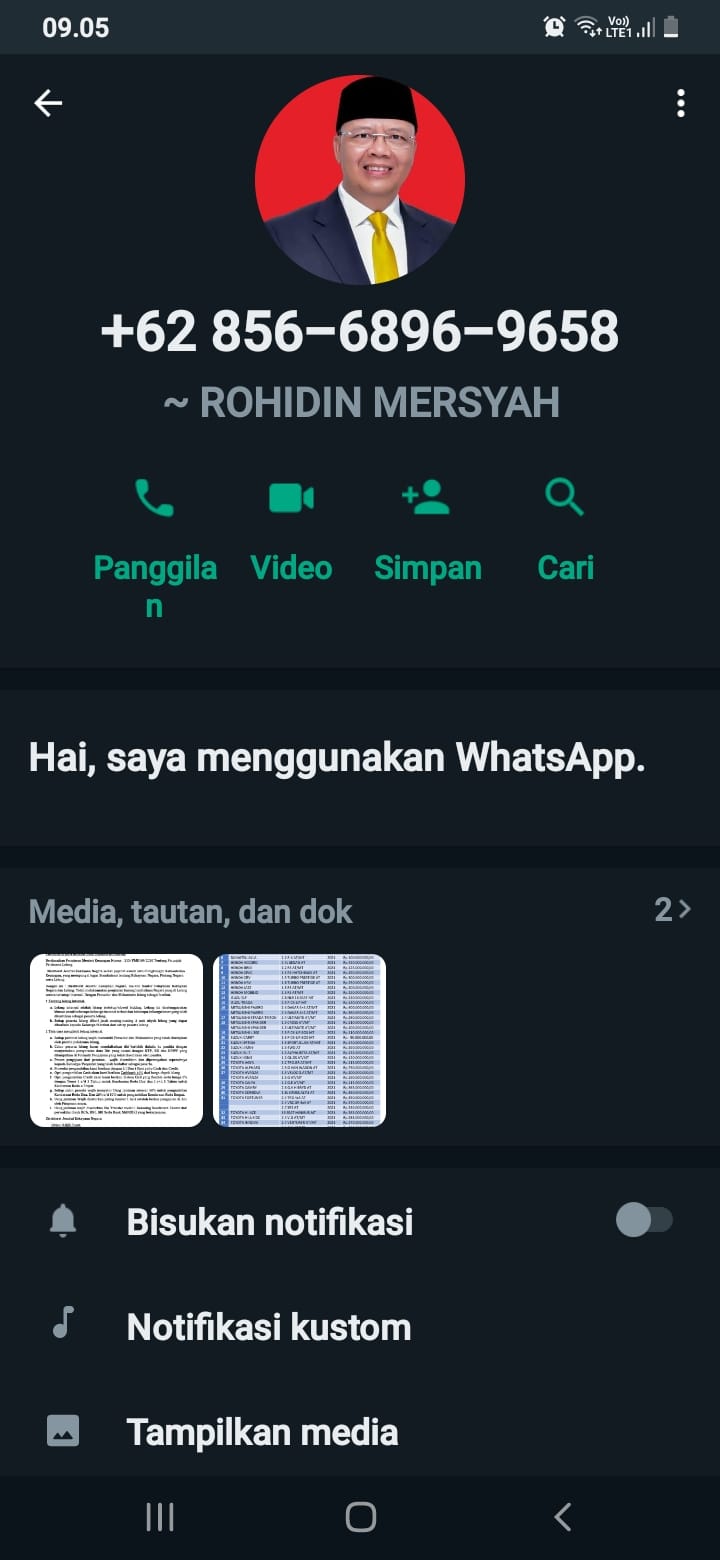Image resolution: width=720 pixels, height=1560 pixels.
Task: Go back using the top-left arrow
Action: (48, 103)
